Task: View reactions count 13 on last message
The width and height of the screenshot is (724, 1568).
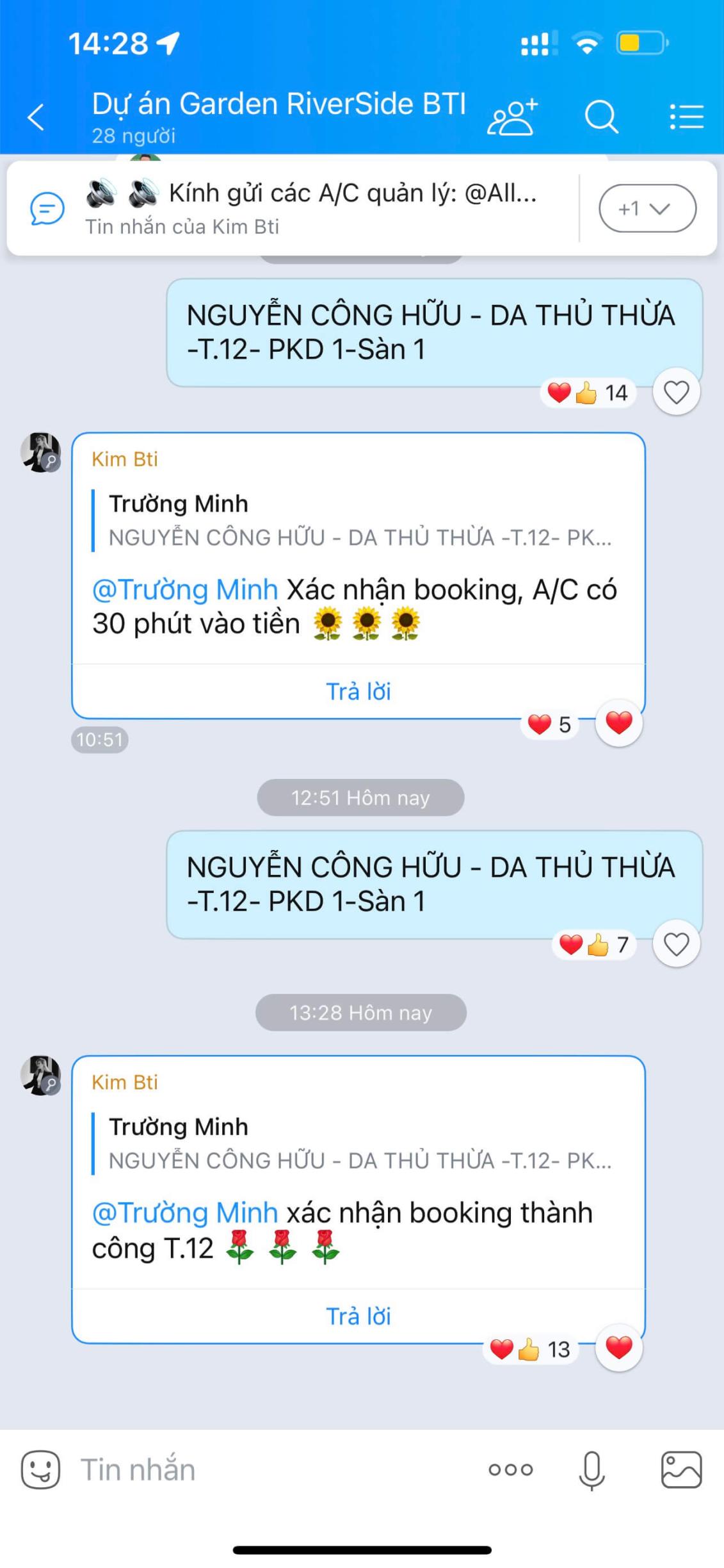Action: coord(530,1350)
